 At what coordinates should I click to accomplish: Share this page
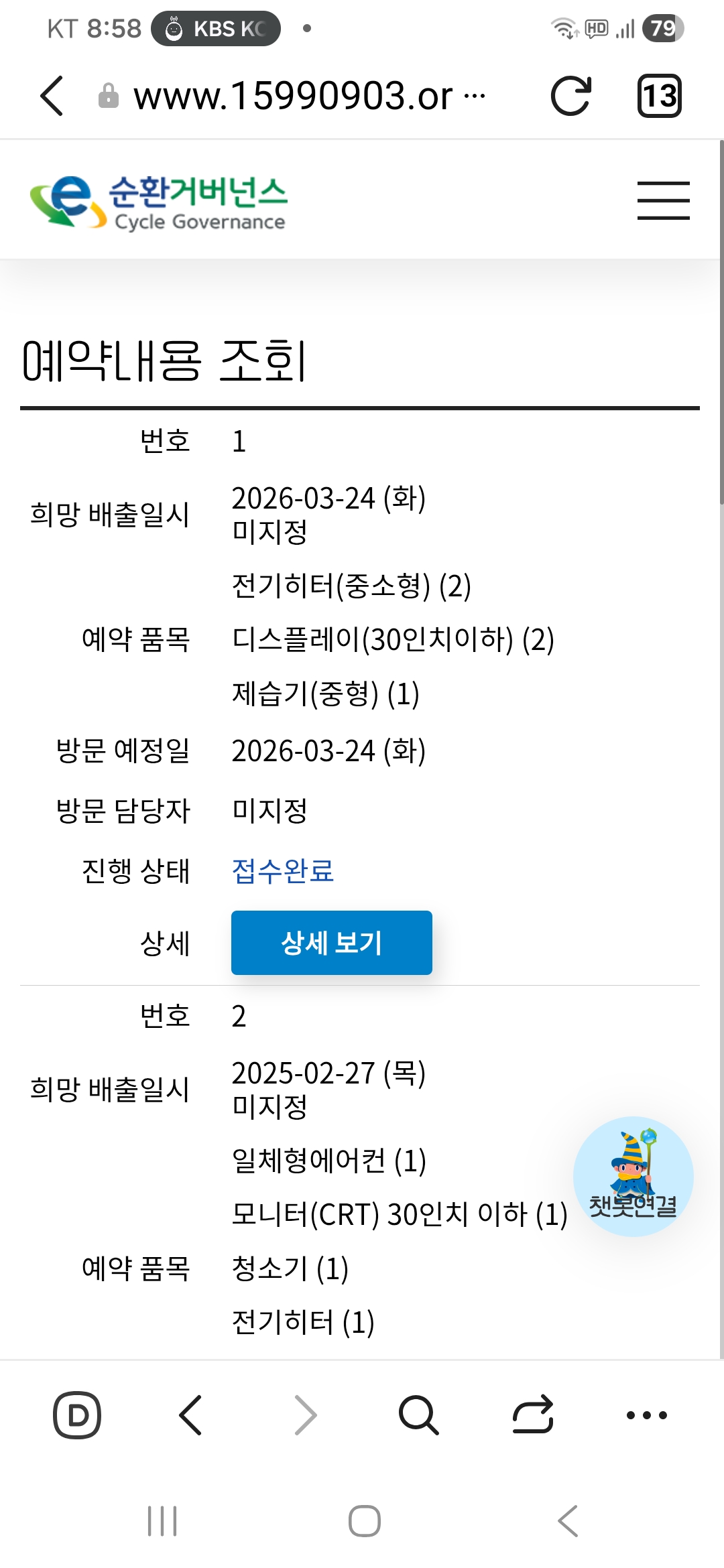click(533, 1415)
